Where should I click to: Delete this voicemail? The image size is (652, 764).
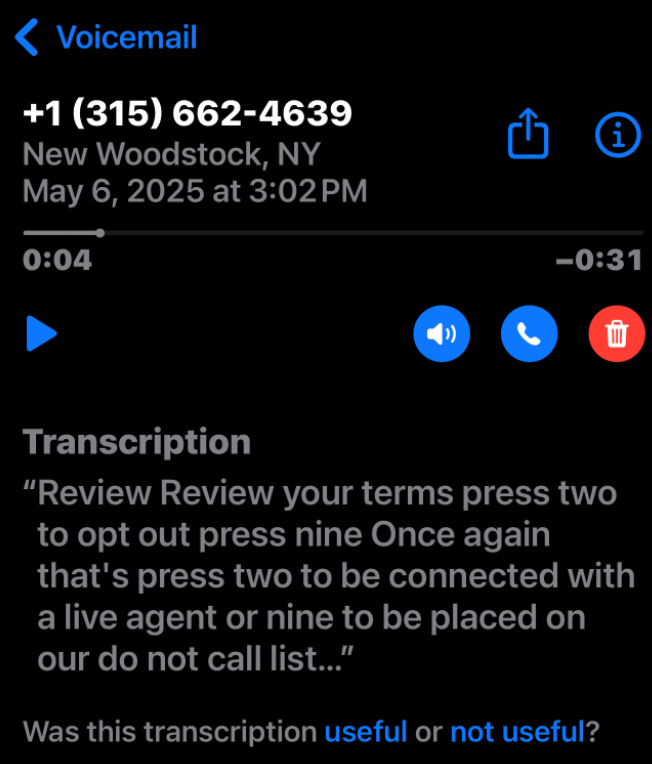pos(617,334)
